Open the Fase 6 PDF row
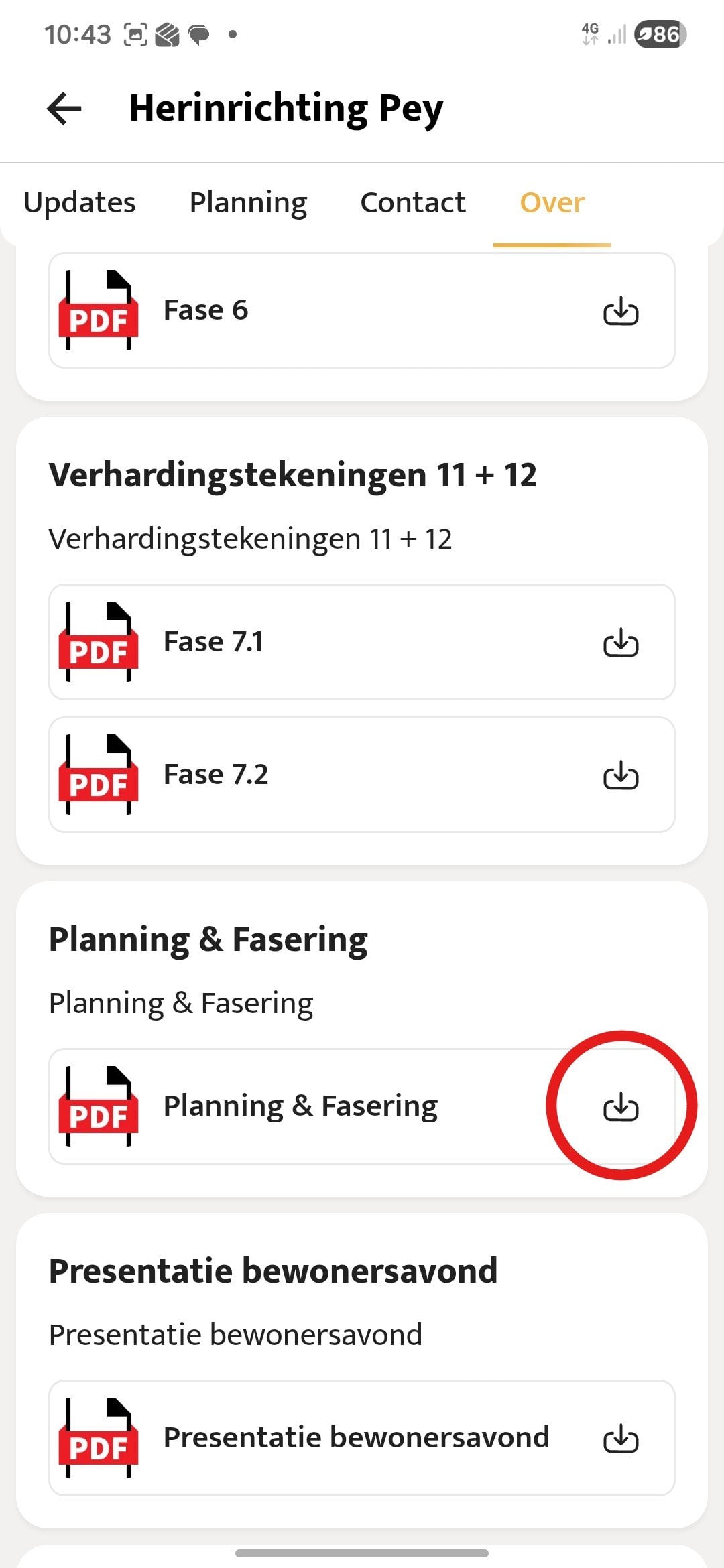724x1568 pixels. (362, 310)
